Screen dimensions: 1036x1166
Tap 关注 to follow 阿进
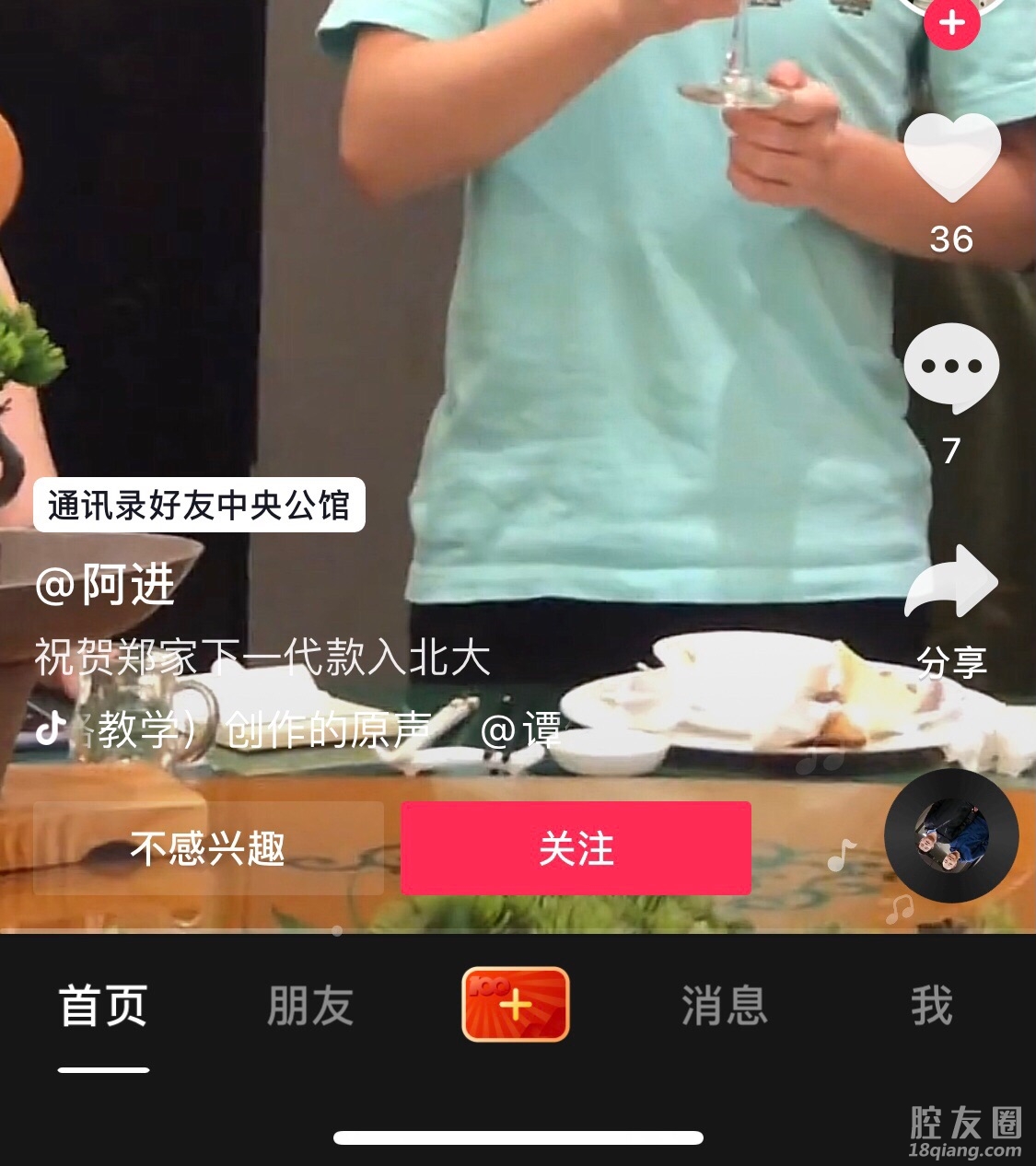pyautogui.click(x=576, y=848)
